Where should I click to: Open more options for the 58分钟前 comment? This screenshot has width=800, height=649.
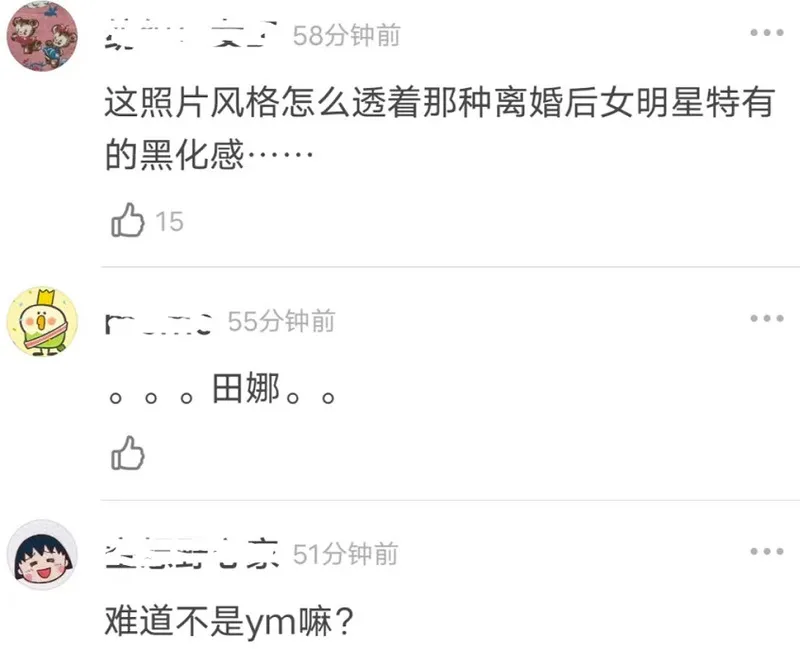point(767,33)
